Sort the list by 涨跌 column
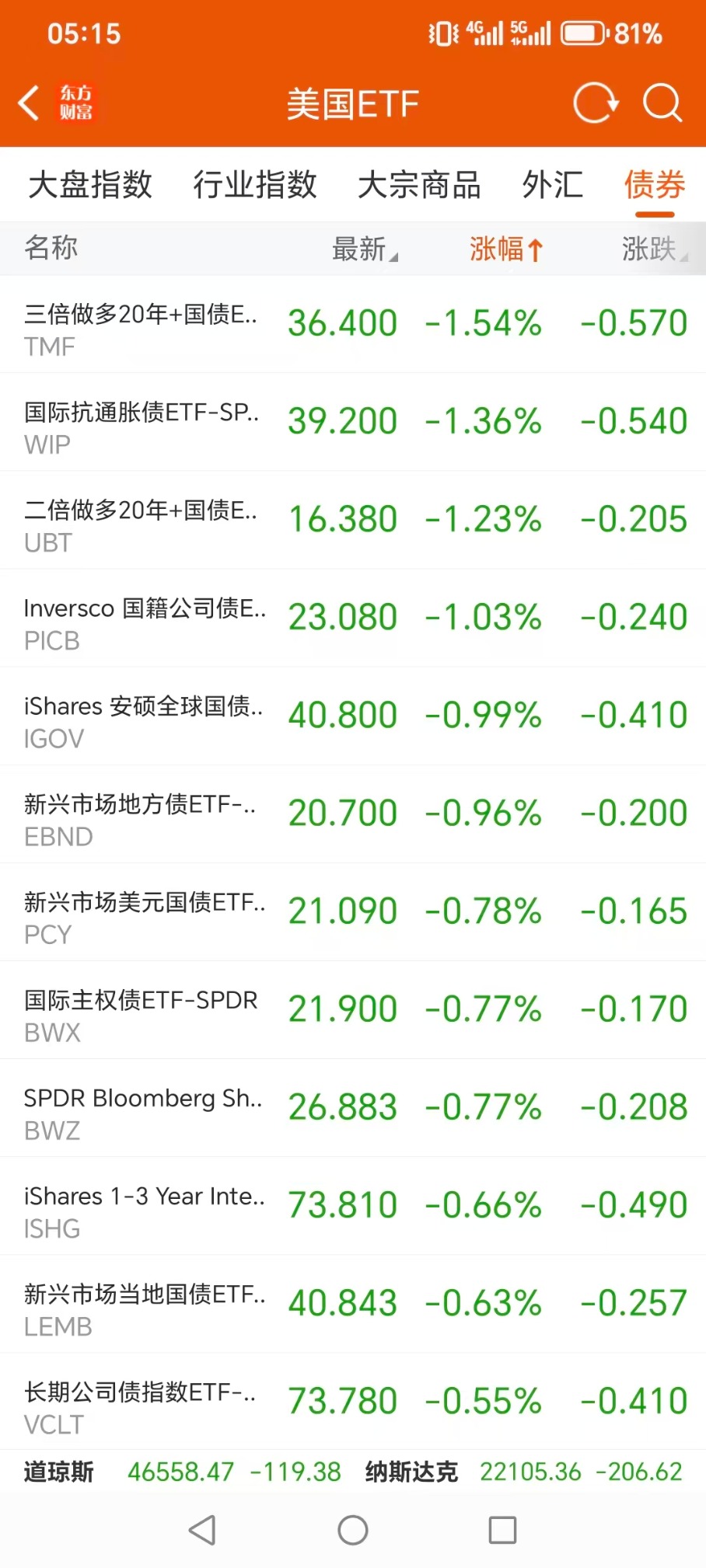Image resolution: width=706 pixels, height=1568 pixels. (653, 249)
